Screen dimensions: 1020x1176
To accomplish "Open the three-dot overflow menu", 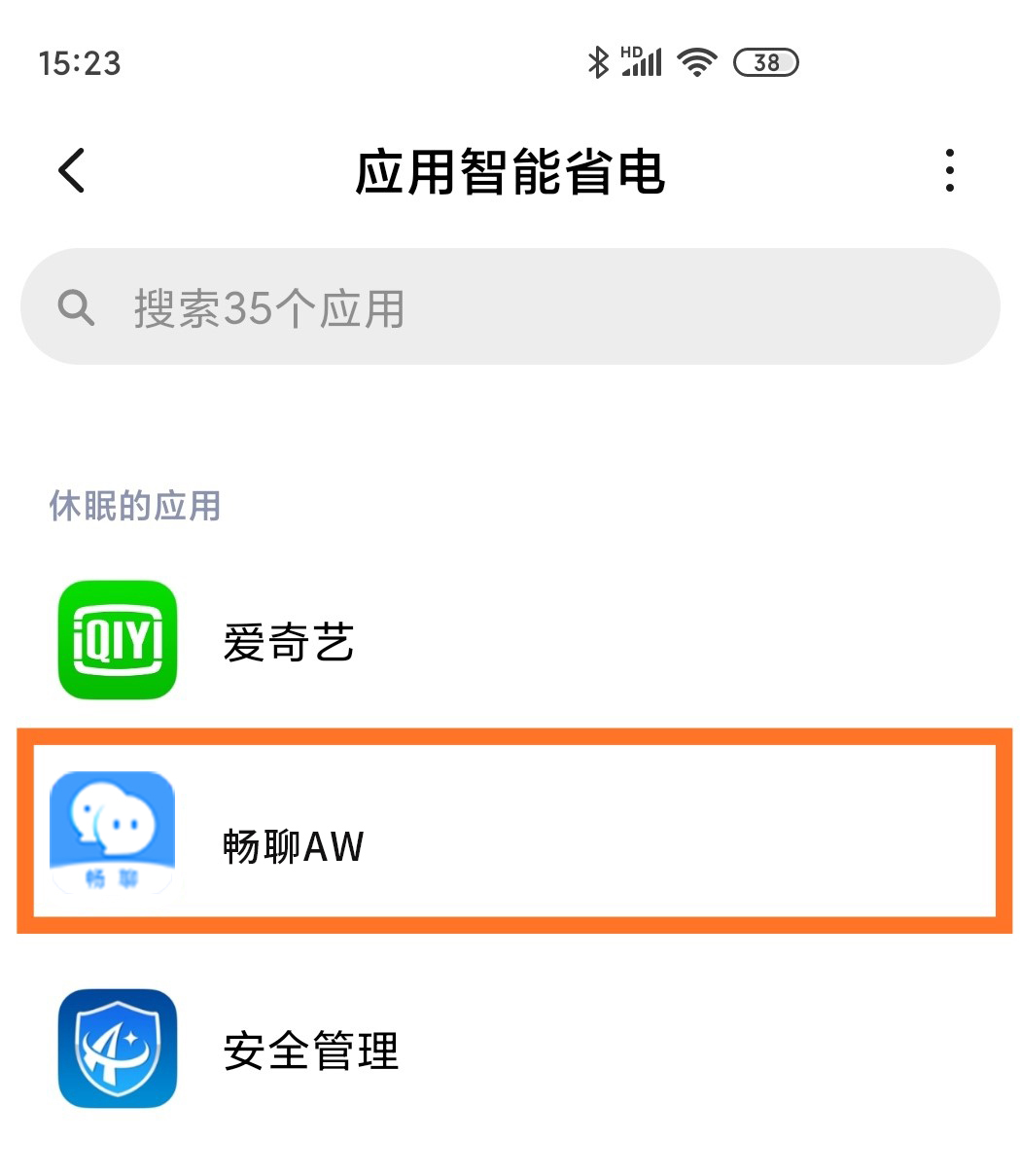I will (x=949, y=171).
